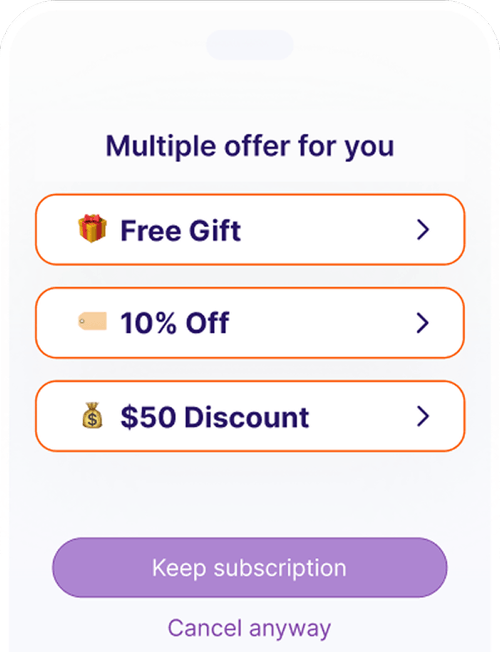Choose the 10% Off offer
Viewport: 500px width, 652px height.
tap(250, 323)
